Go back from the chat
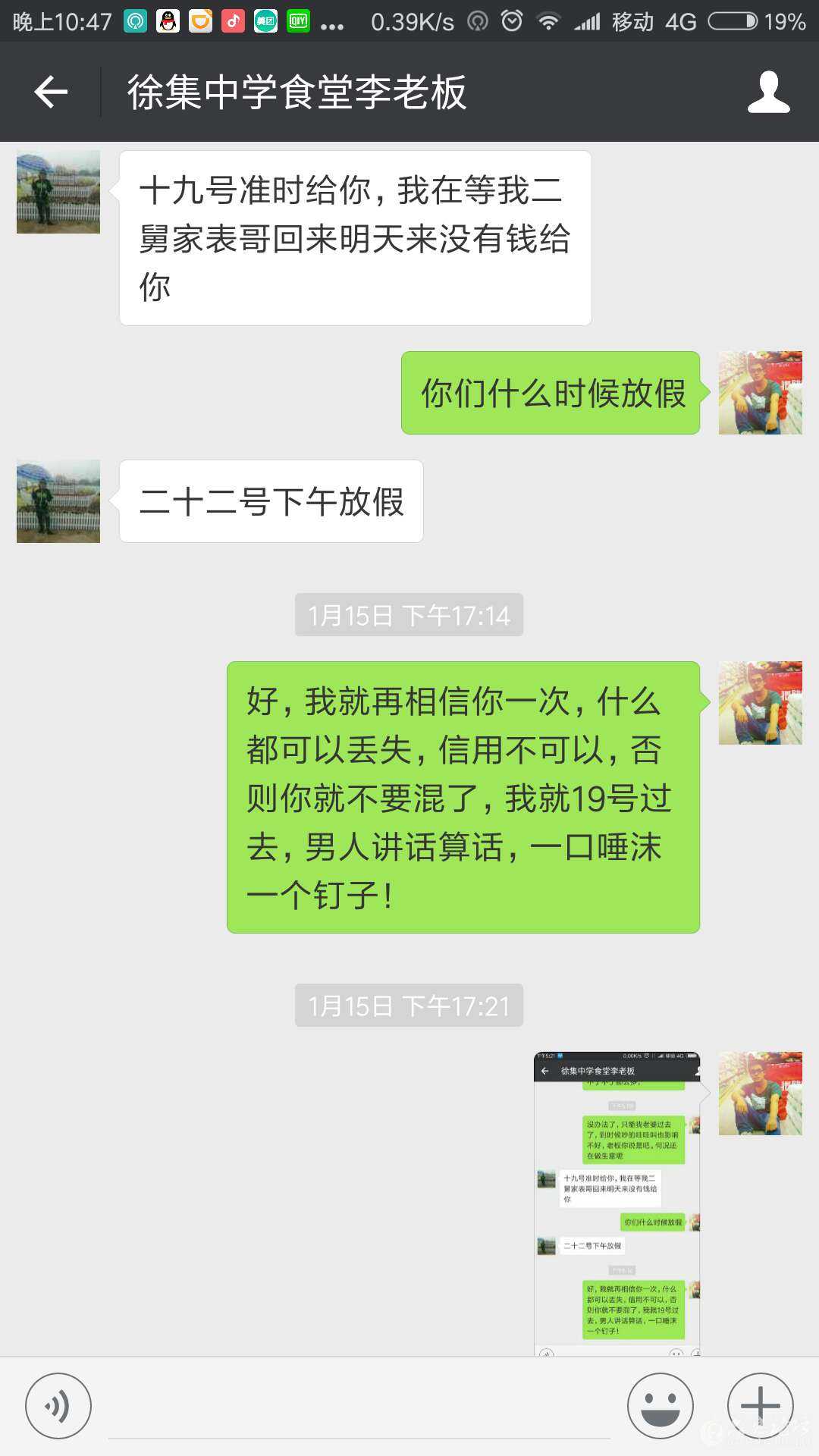Image resolution: width=819 pixels, height=1456 pixels. [x=51, y=93]
